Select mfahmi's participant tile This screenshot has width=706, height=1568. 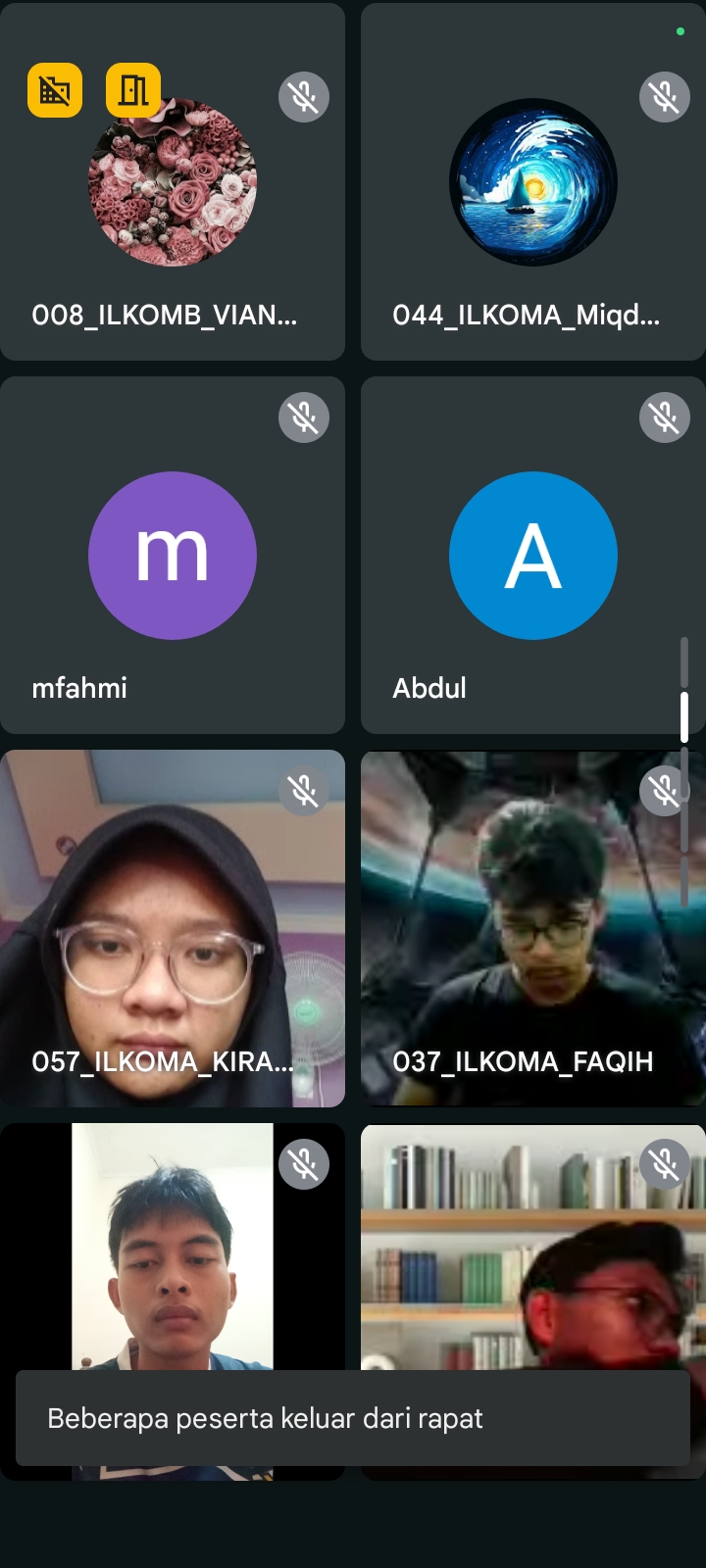(x=173, y=556)
